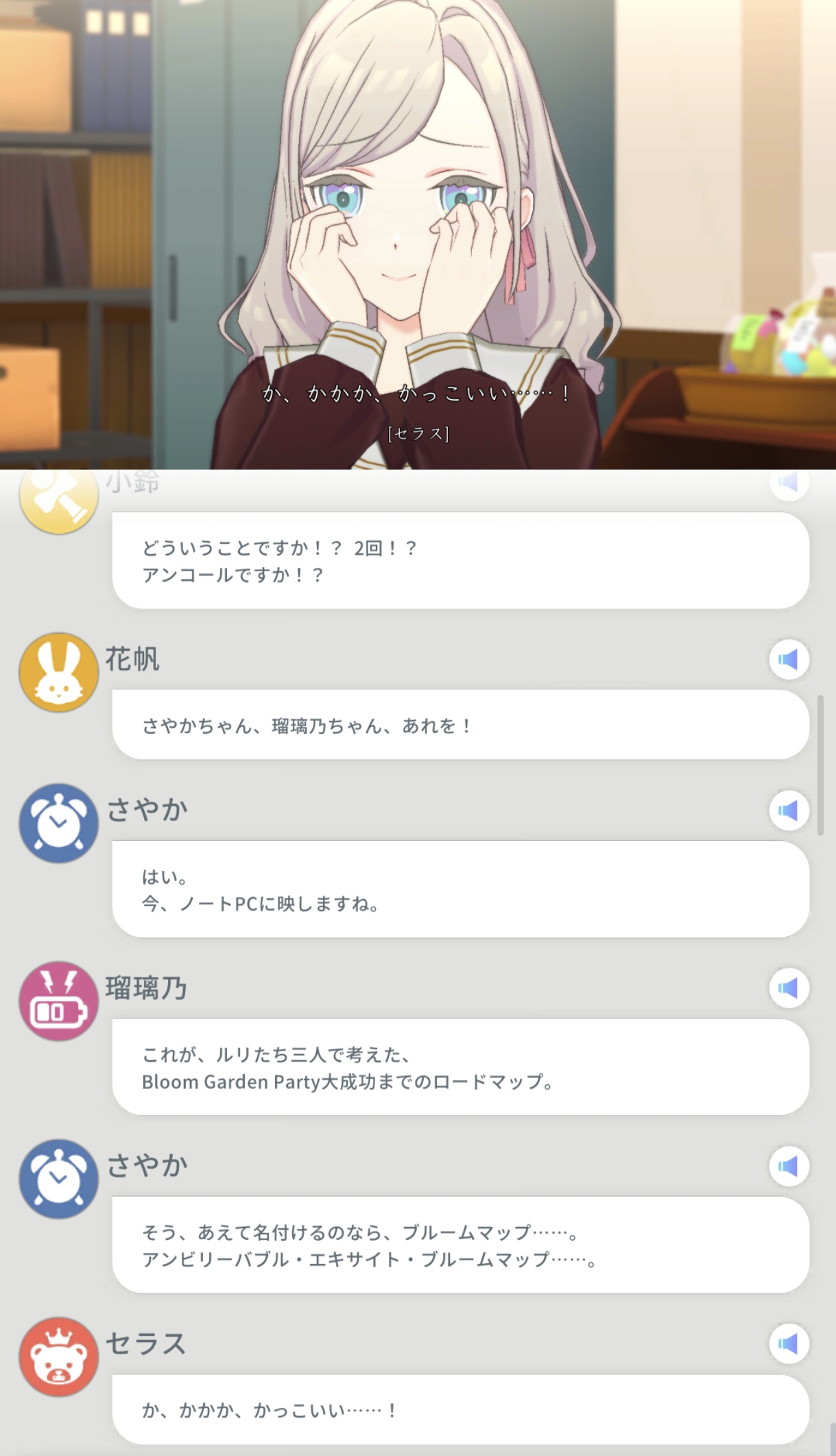
Task: Play voice for 花帆's line
Action: (x=789, y=660)
